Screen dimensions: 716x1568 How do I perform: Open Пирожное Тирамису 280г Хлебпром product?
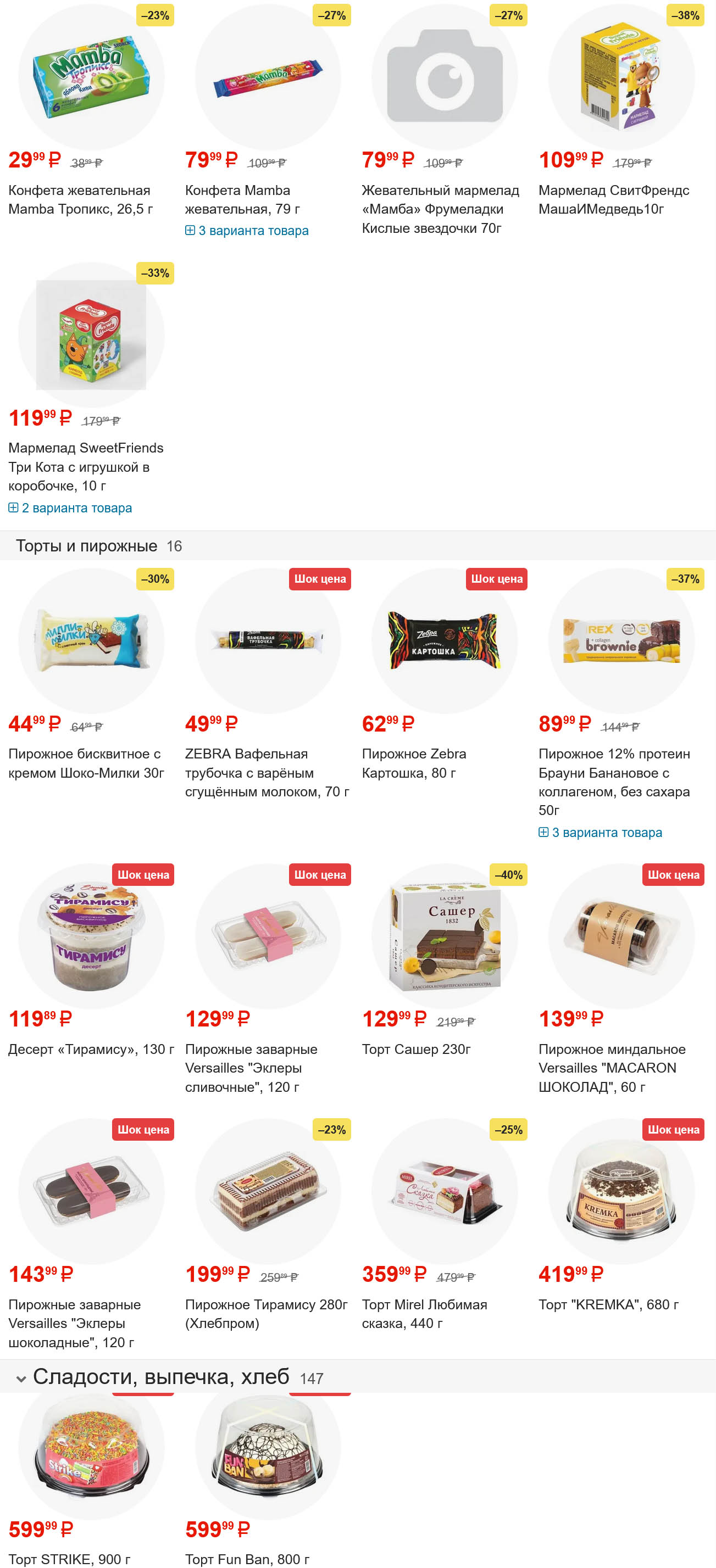click(x=266, y=1314)
